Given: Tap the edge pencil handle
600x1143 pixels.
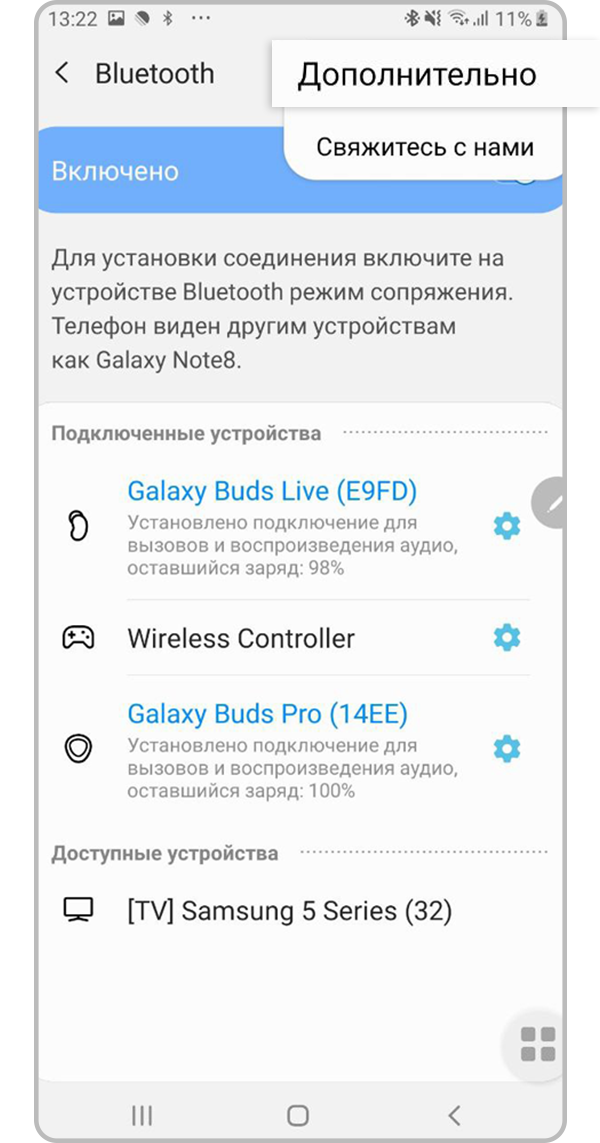Looking at the screenshot, I should pos(552,502).
